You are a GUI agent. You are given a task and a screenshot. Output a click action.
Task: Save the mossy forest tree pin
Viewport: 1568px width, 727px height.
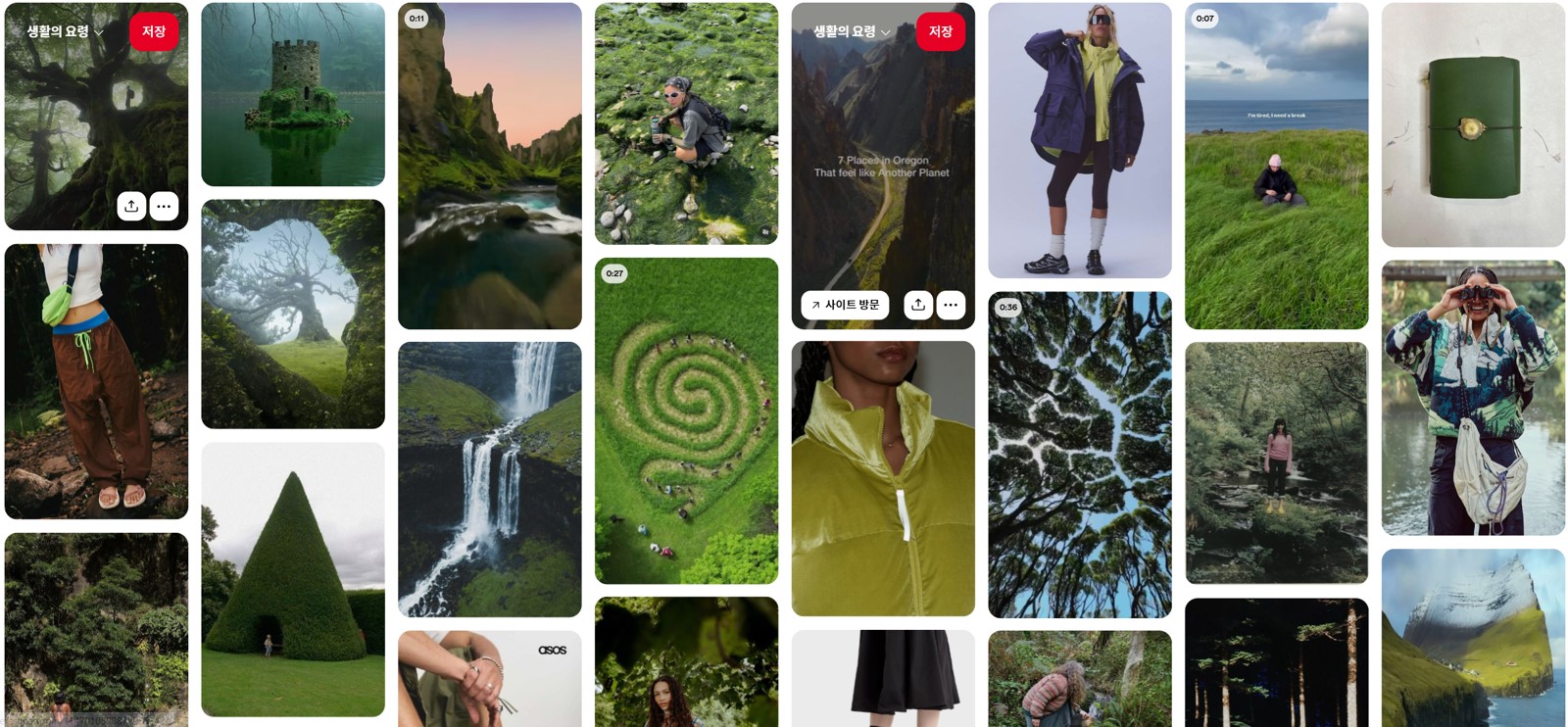pyautogui.click(x=154, y=31)
